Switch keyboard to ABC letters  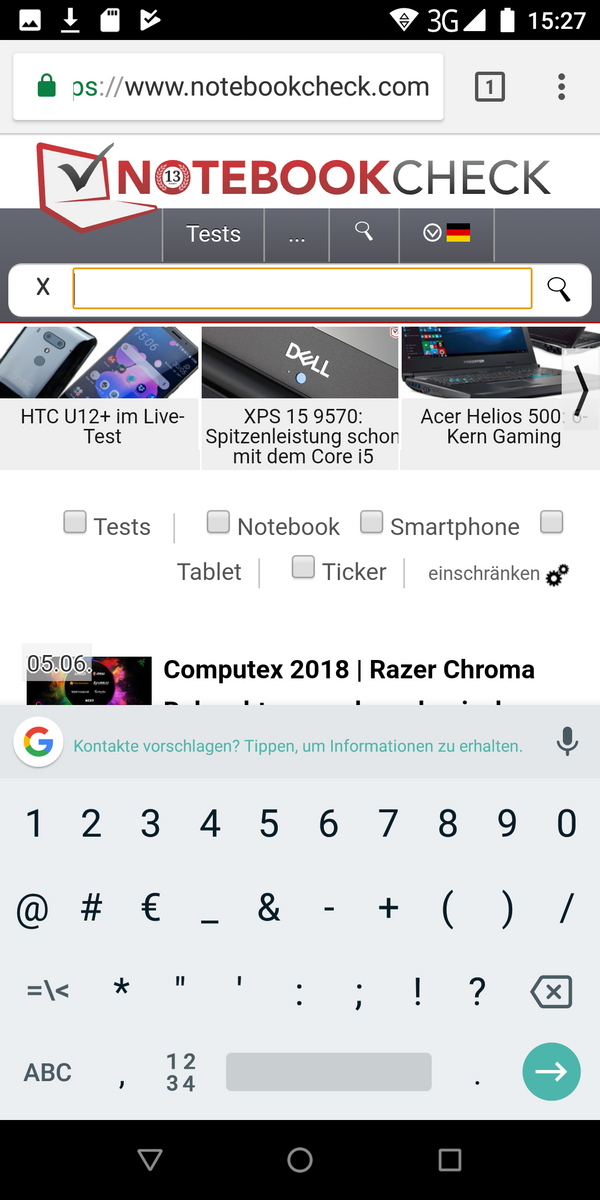48,1072
